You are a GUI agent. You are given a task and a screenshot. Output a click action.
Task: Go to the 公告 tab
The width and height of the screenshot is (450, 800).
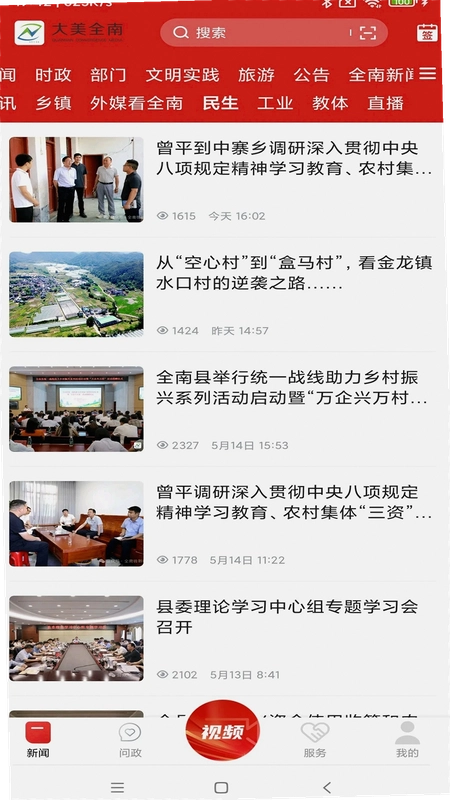pyautogui.click(x=311, y=75)
